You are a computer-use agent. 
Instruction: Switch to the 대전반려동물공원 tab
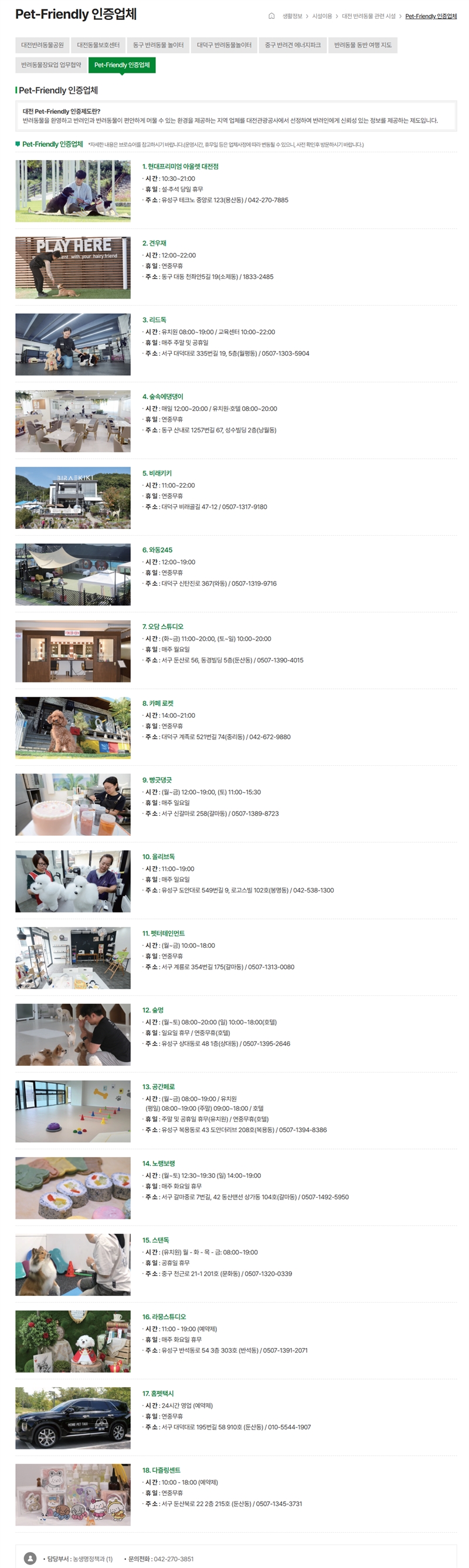pyautogui.click(x=42, y=45)
